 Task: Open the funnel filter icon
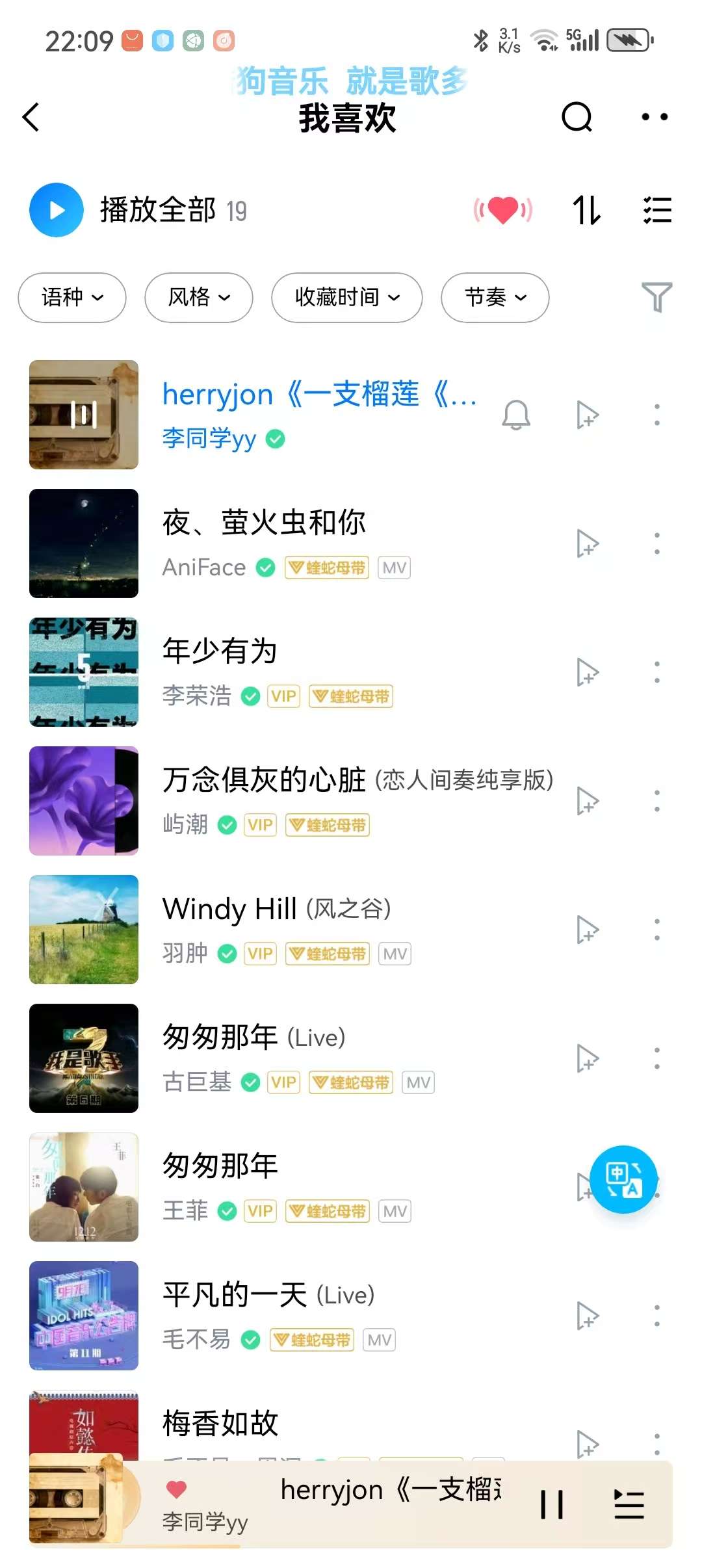[x=656, y=297]
